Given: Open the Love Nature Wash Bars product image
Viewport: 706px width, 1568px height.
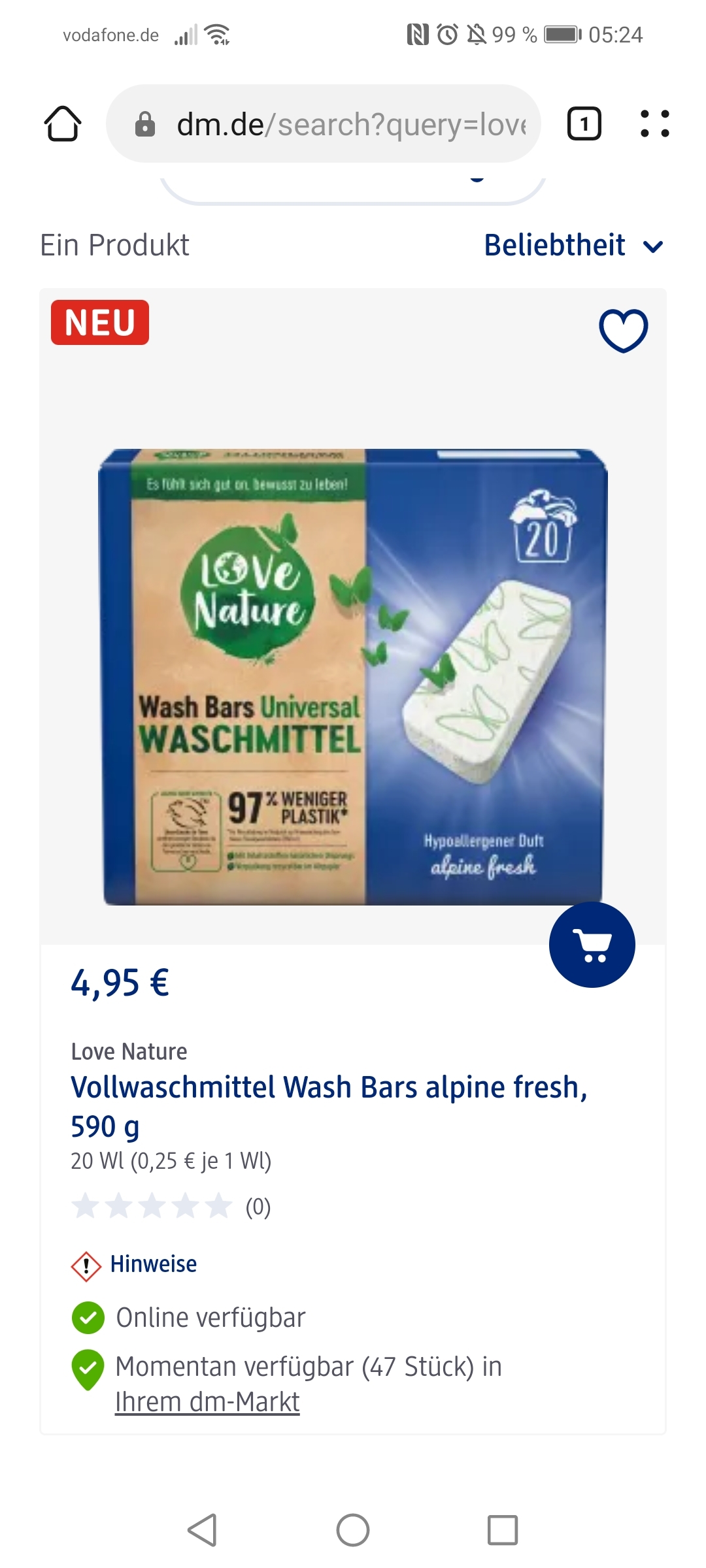Looking at the screenshot, I should pos(353,677).
